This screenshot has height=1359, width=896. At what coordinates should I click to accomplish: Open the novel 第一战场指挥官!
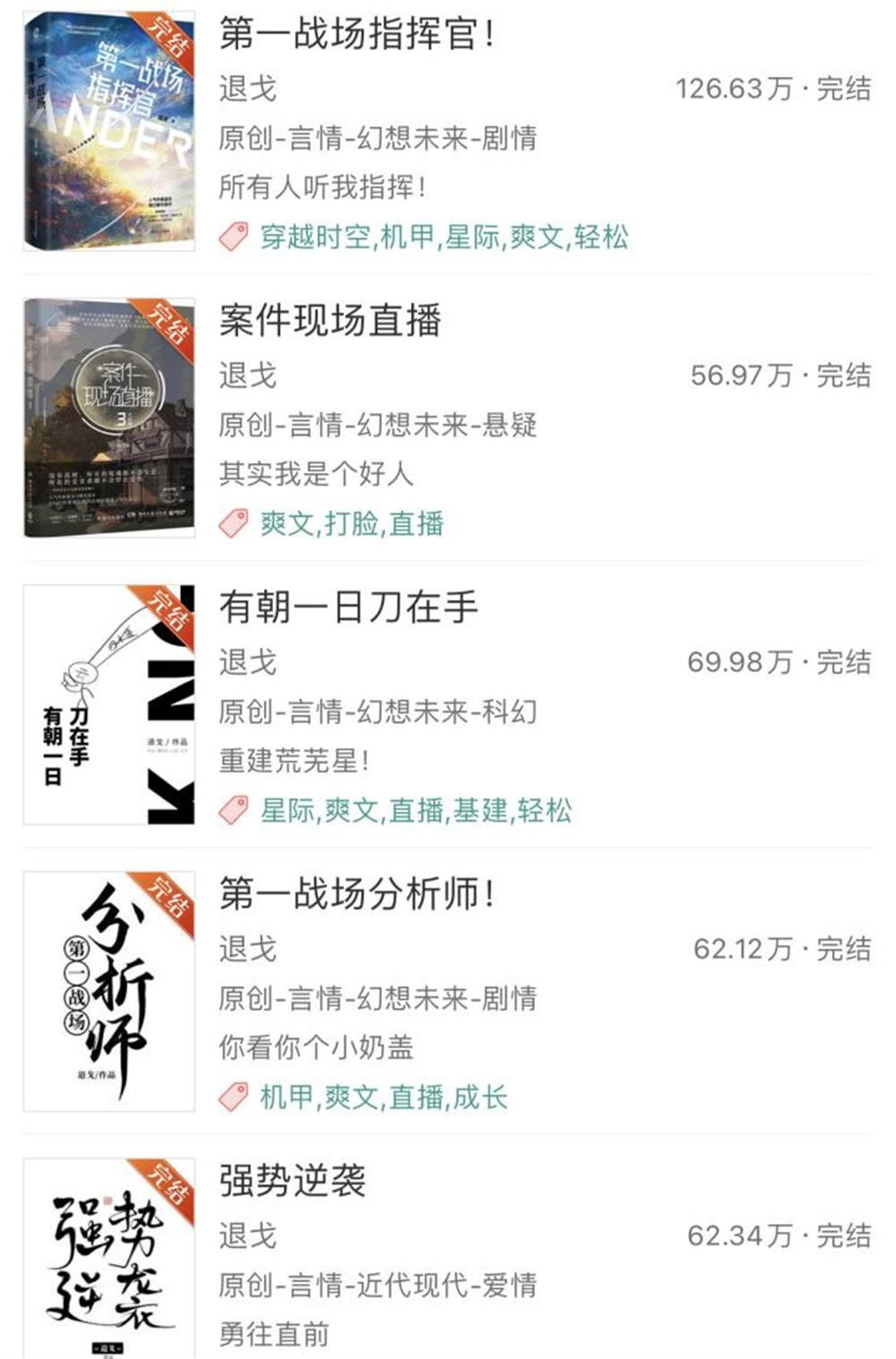[x=357, y=34]
